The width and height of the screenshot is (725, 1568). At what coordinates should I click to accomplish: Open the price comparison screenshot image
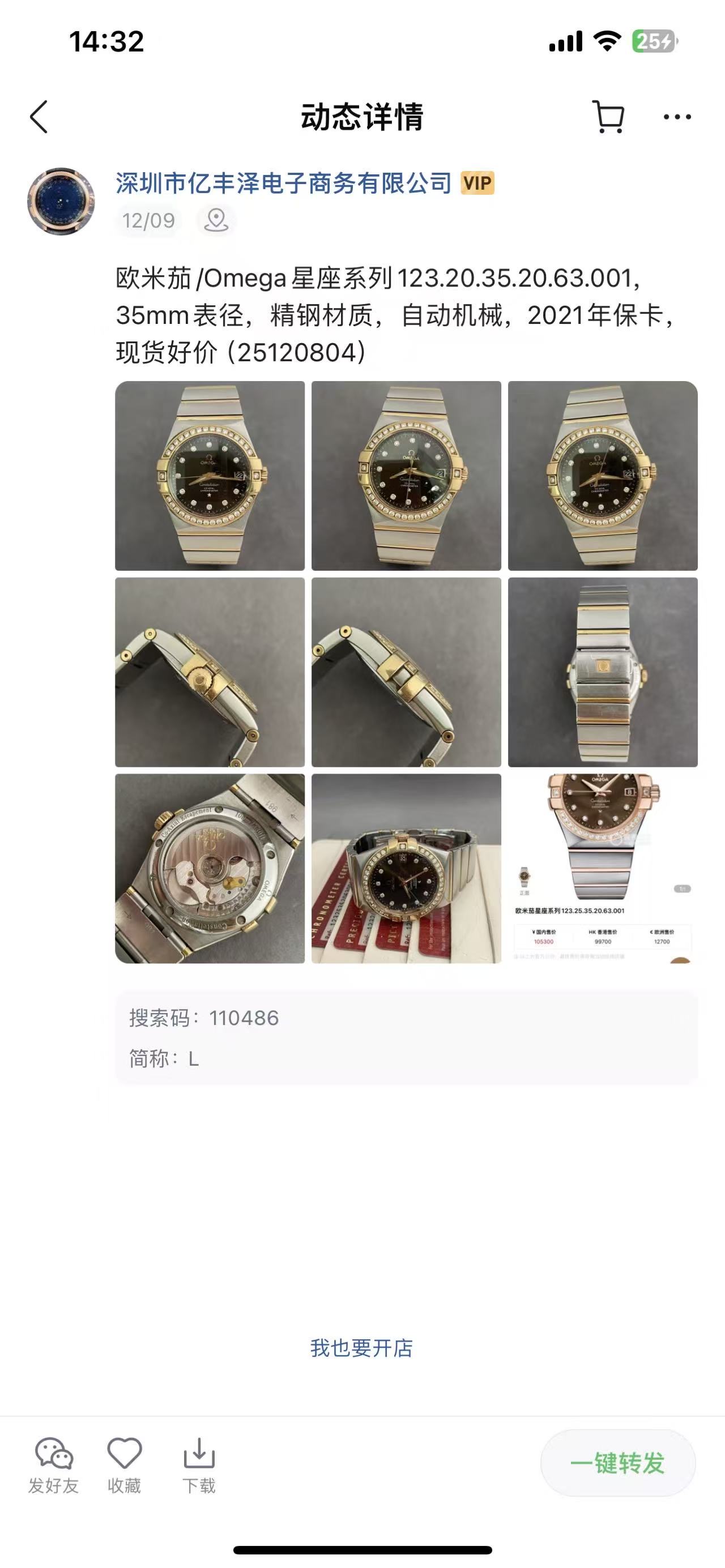click(x=603, y=869)
